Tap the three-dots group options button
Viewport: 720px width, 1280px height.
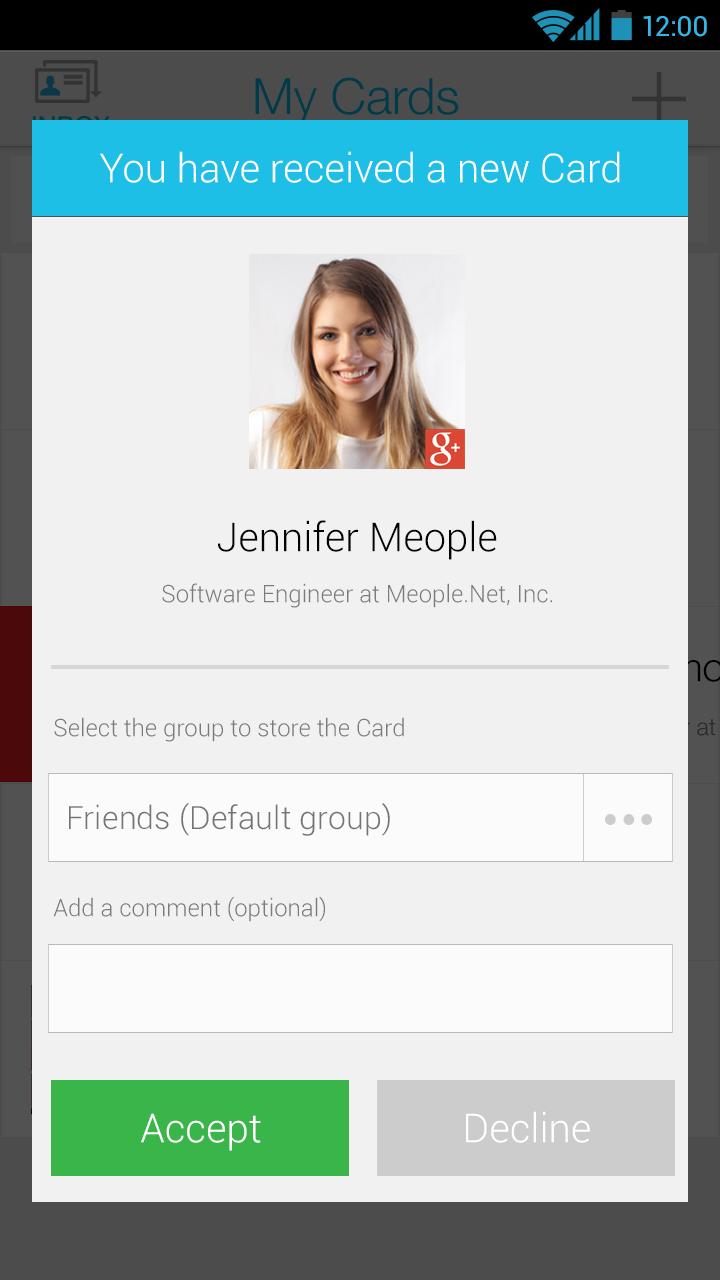coord(628,818)
